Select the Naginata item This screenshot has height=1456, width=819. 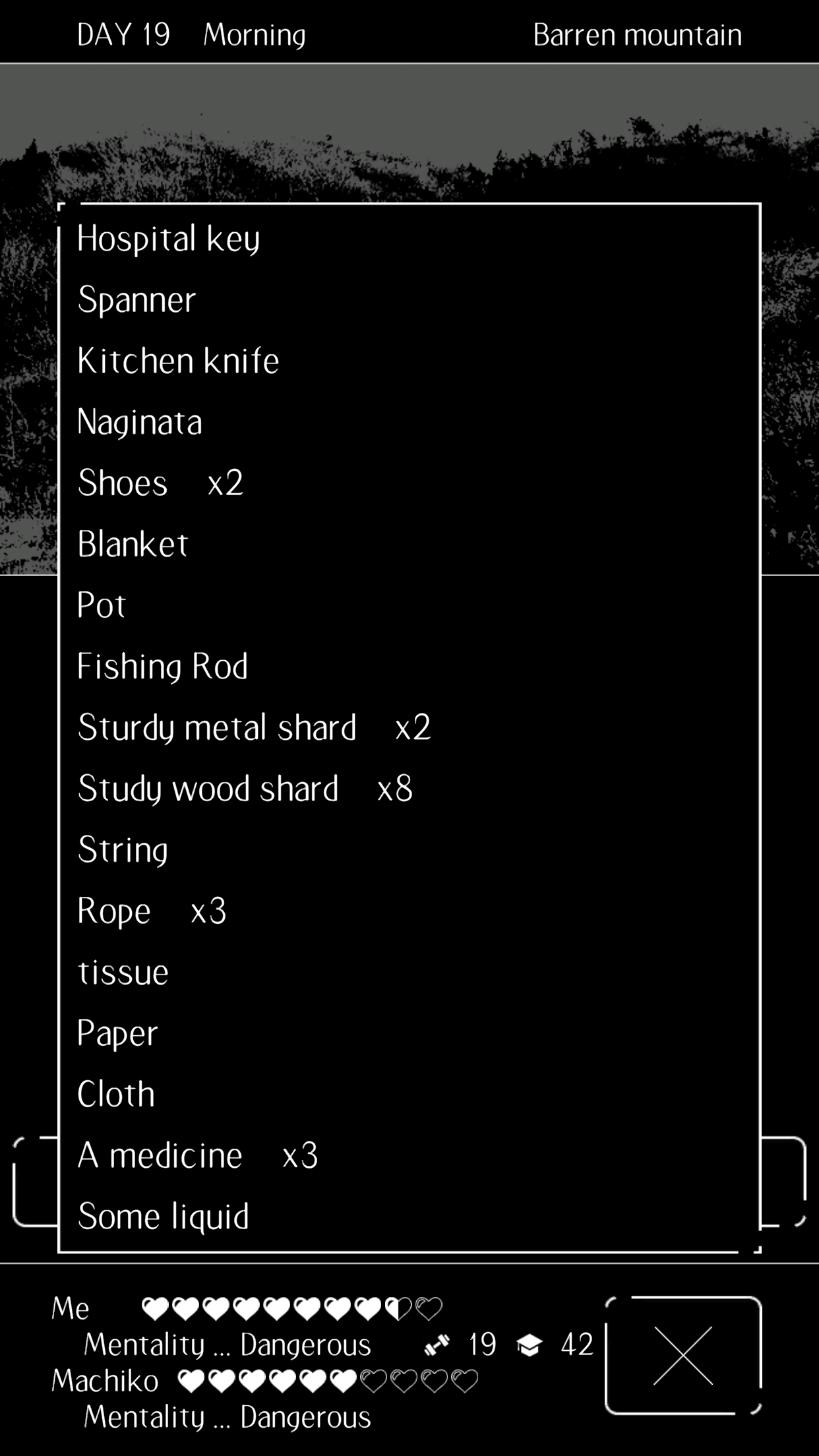(409, 422)
